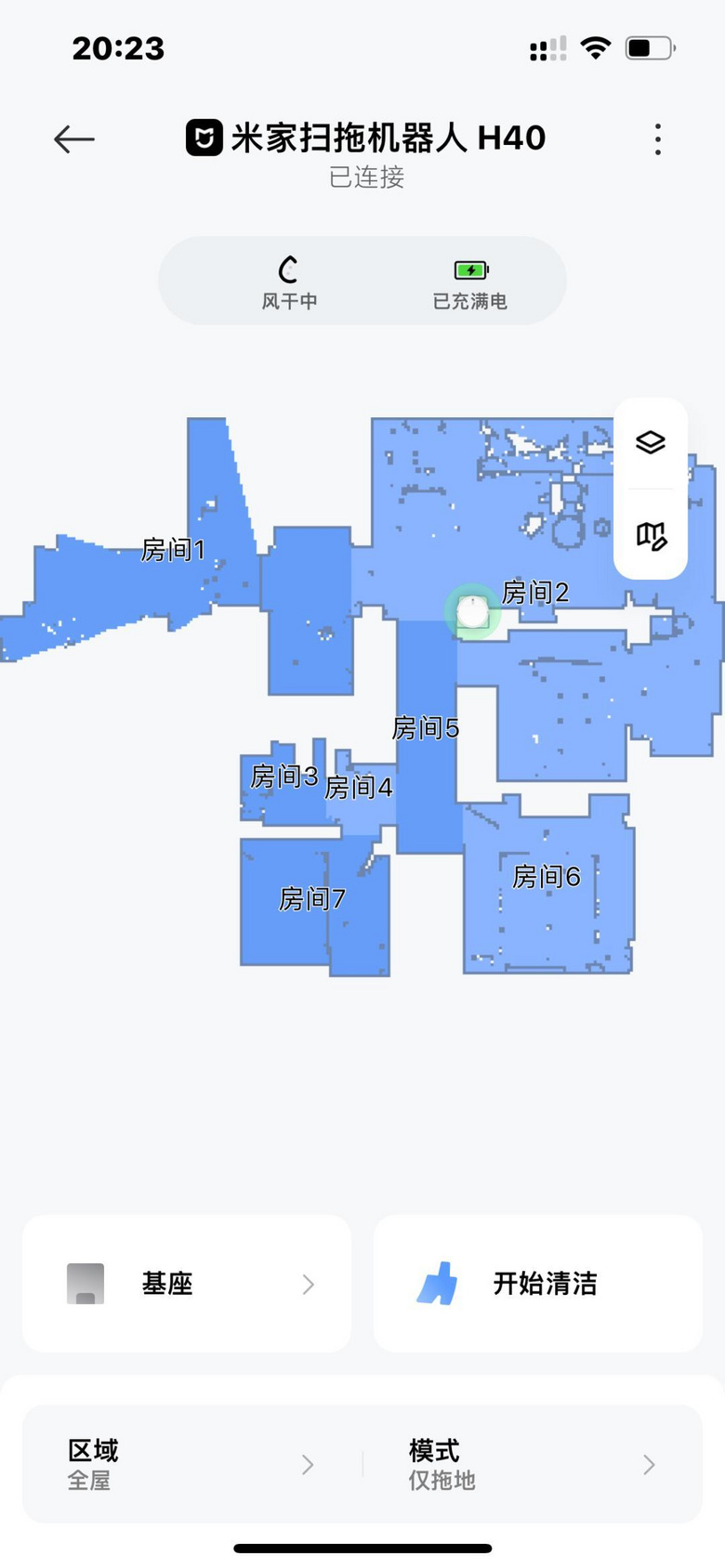Select 房间6 on the map
This screenshot has width=725, height=1568.
click(547, 876)
